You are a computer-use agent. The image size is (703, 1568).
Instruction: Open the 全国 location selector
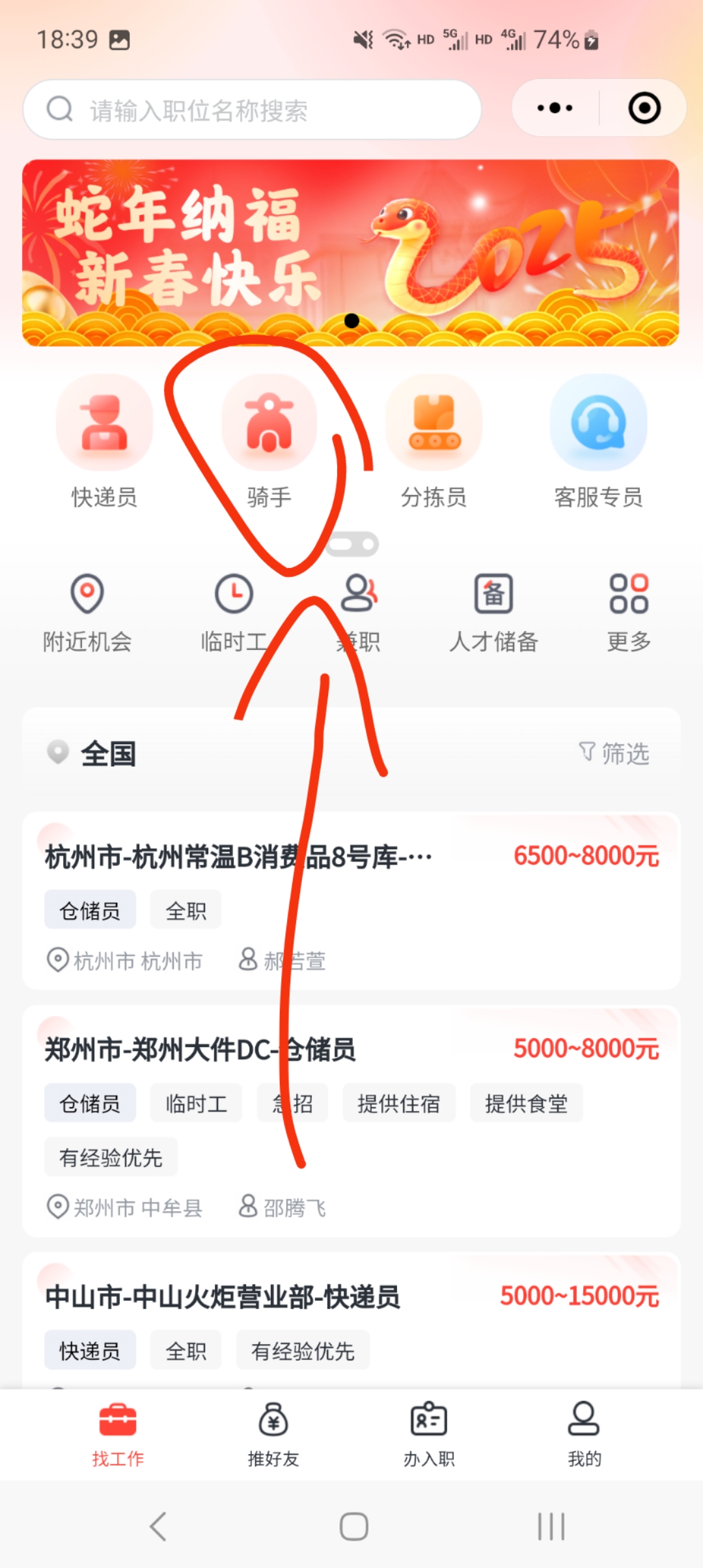tap(107, 755)
